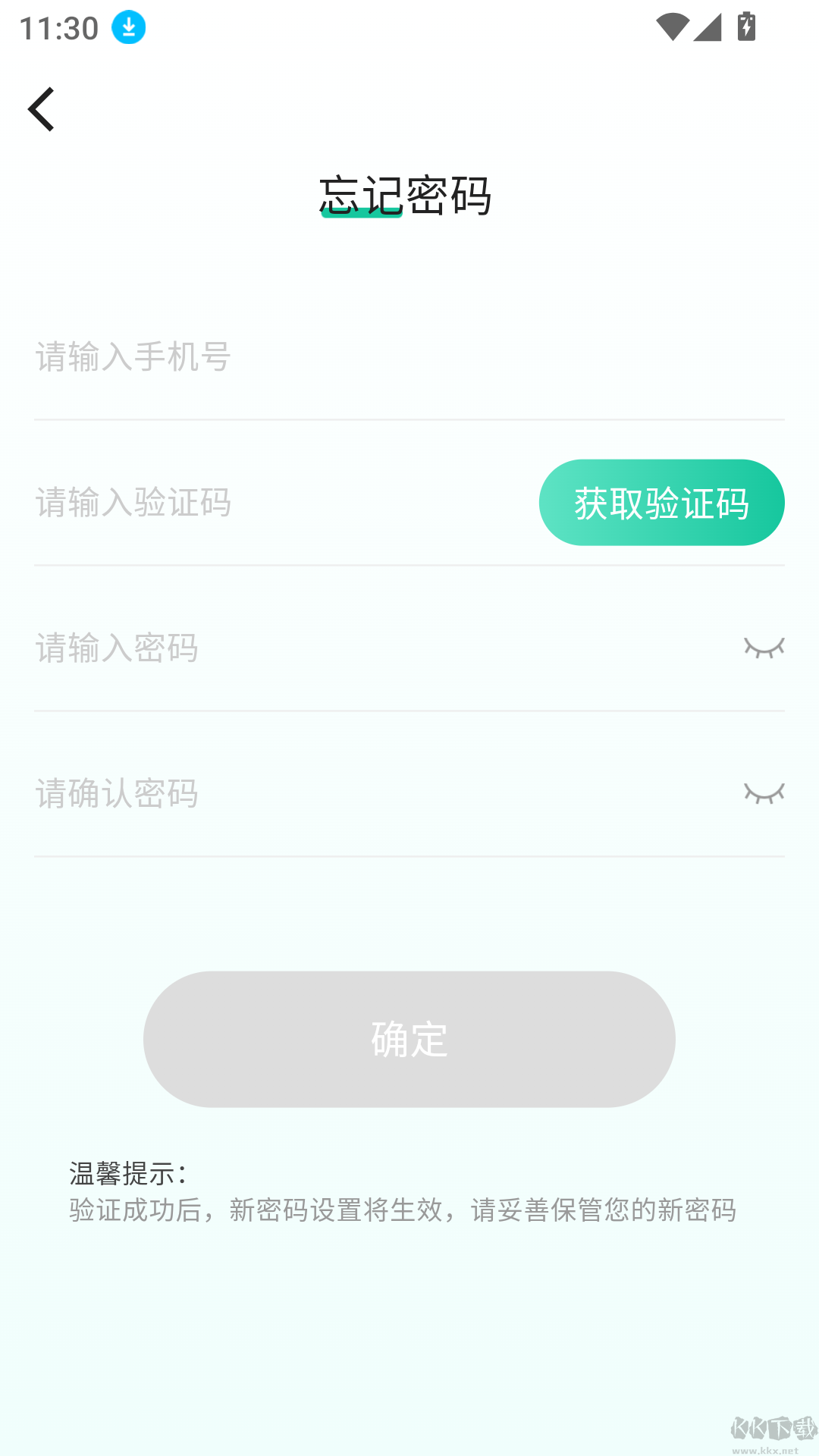Viewport: 819px width, 1456px height.
Task: Click the closed-eye icon beside 请确认密码
Action: [x=764, y=794]
